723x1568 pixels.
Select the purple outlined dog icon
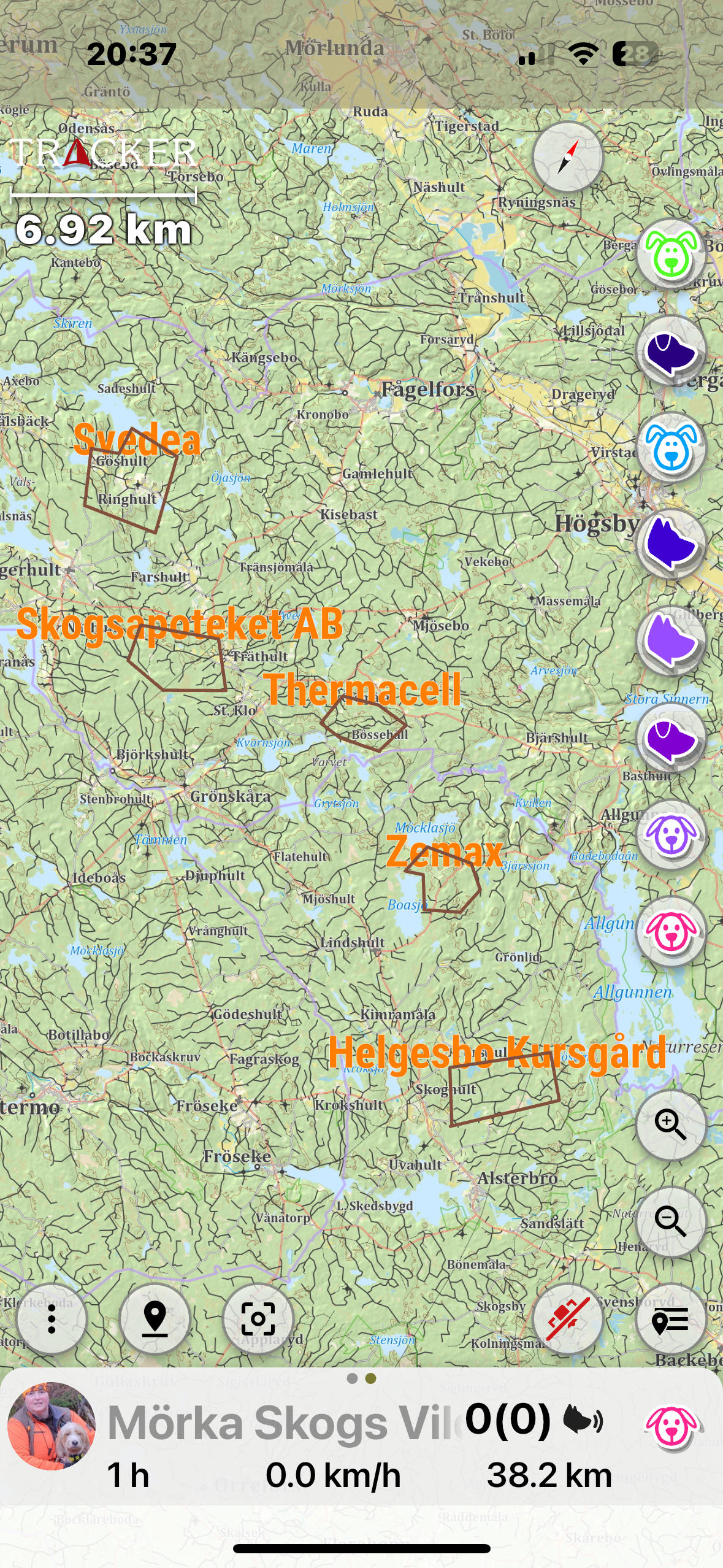tap(671, 834)
